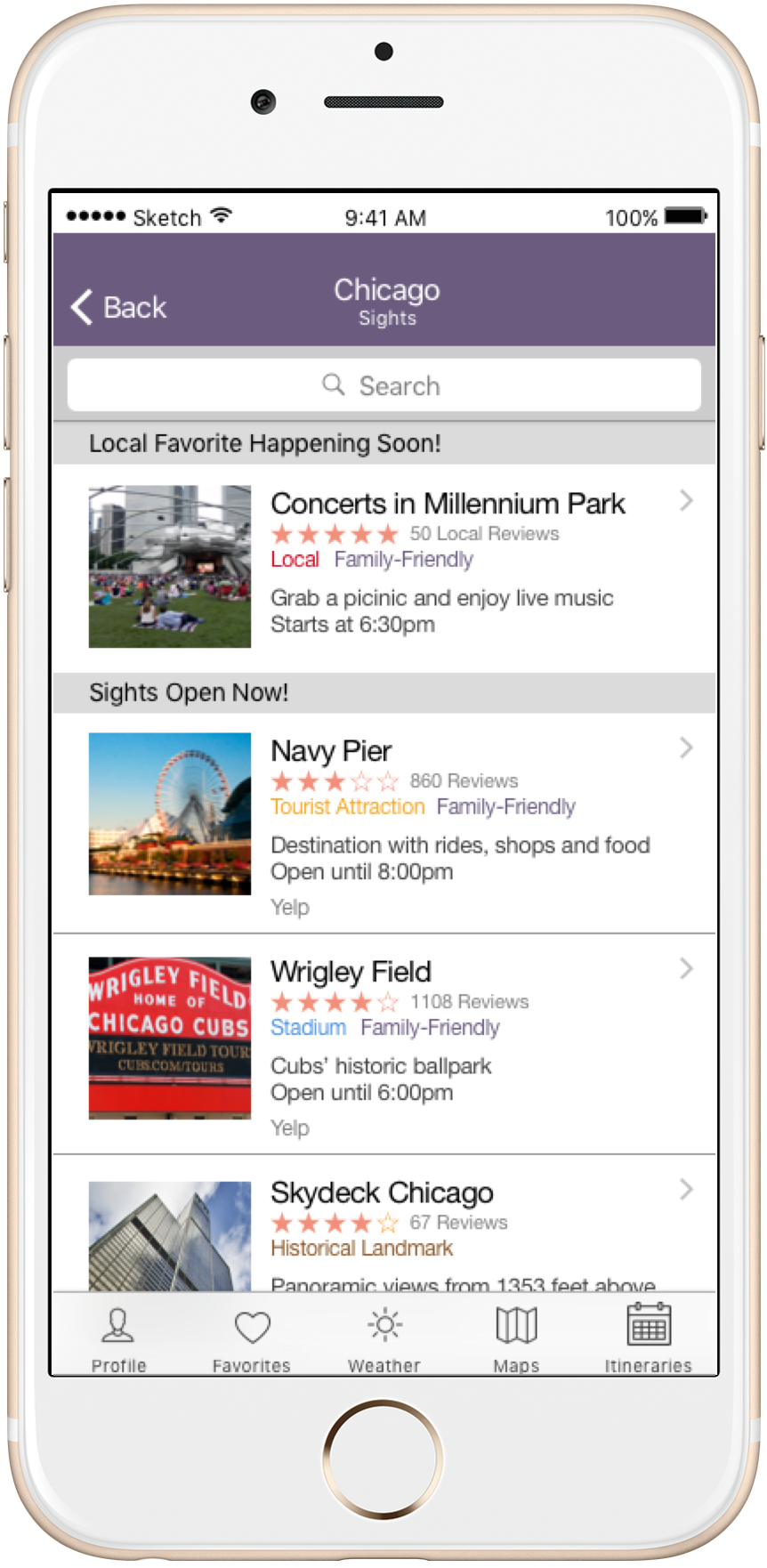Switch to the Maps tab

pyautogui.click(x=516, y=1339)
